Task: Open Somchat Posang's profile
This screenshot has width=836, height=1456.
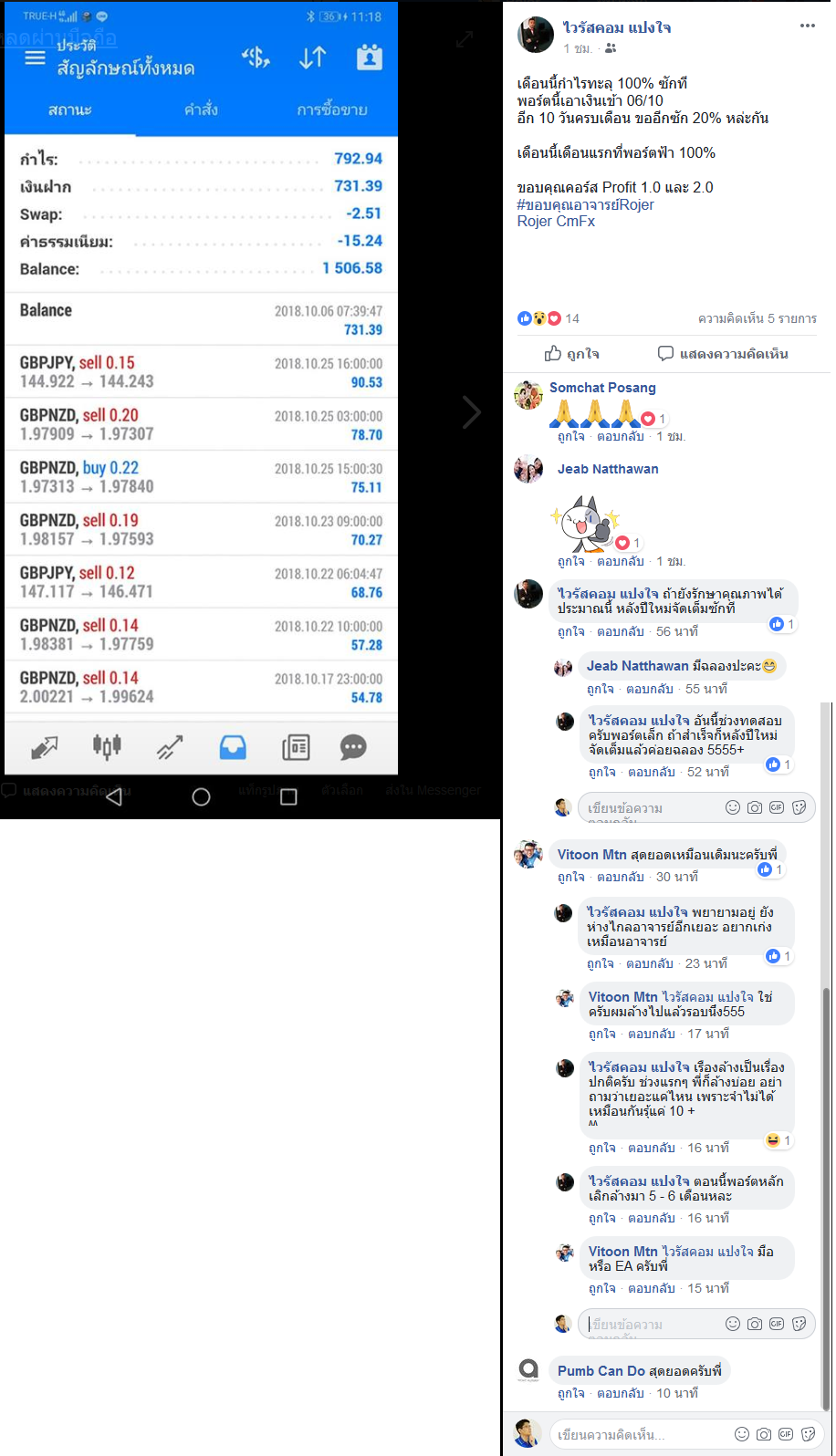Action: coord(602,388)
